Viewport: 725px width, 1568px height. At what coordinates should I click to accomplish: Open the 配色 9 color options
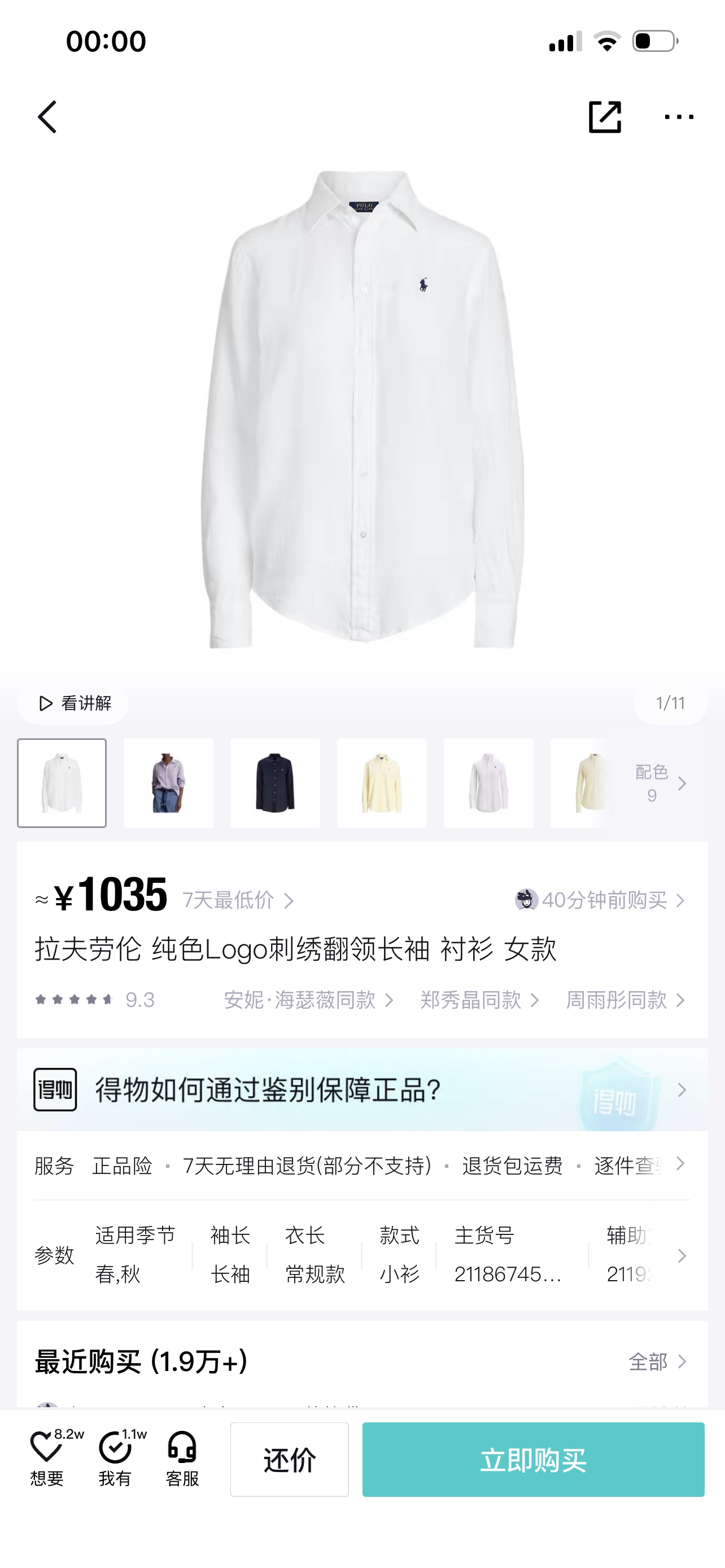click(660, 783)
